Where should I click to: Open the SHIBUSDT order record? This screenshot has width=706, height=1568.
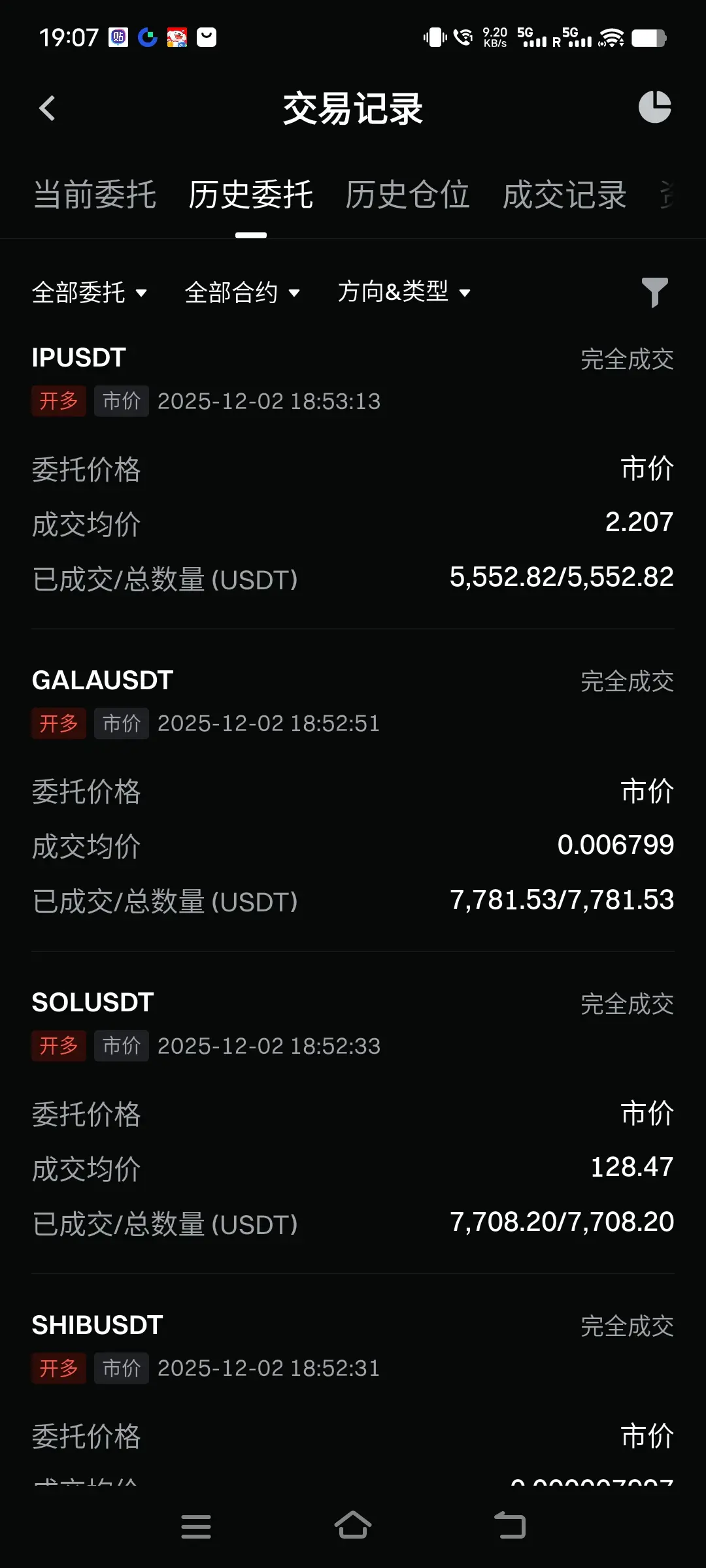(97, 1326)
